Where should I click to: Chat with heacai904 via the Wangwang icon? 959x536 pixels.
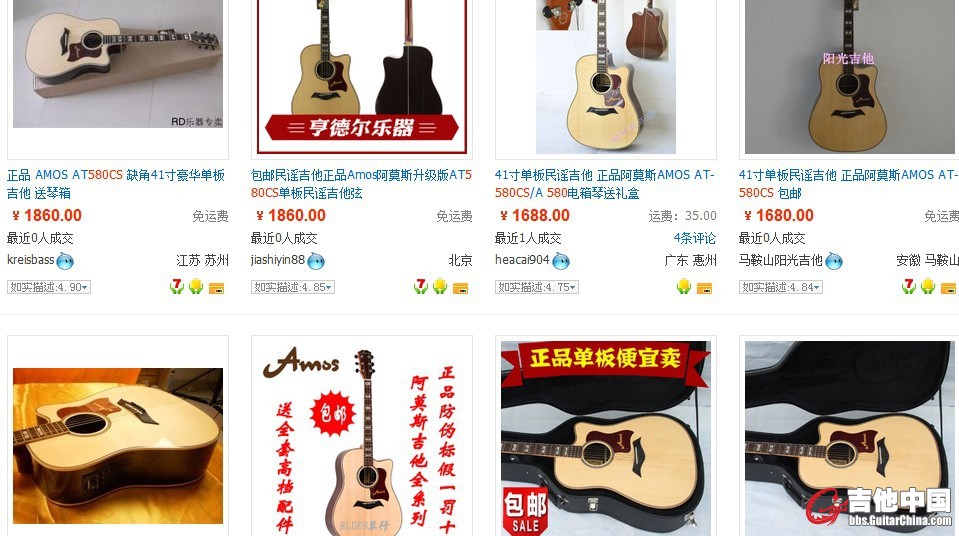point(561,261)
